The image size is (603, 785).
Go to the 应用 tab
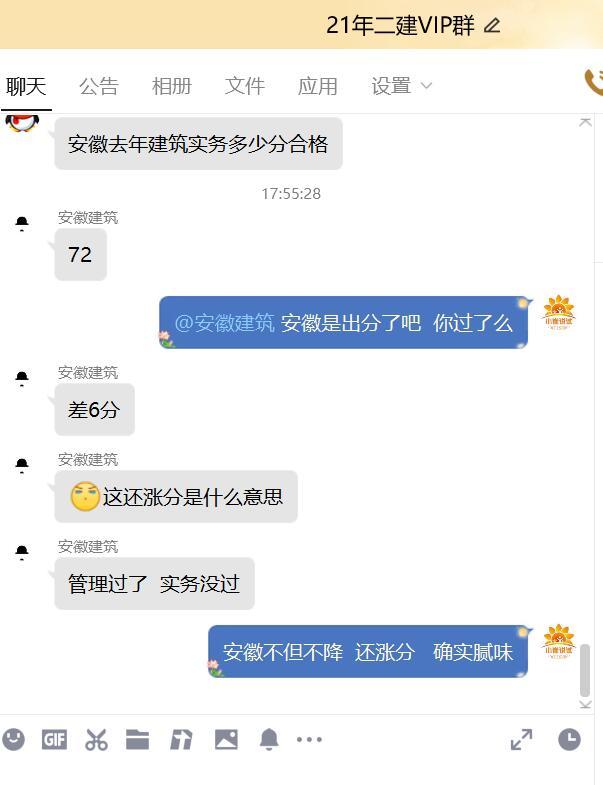(x=318, y=86)
